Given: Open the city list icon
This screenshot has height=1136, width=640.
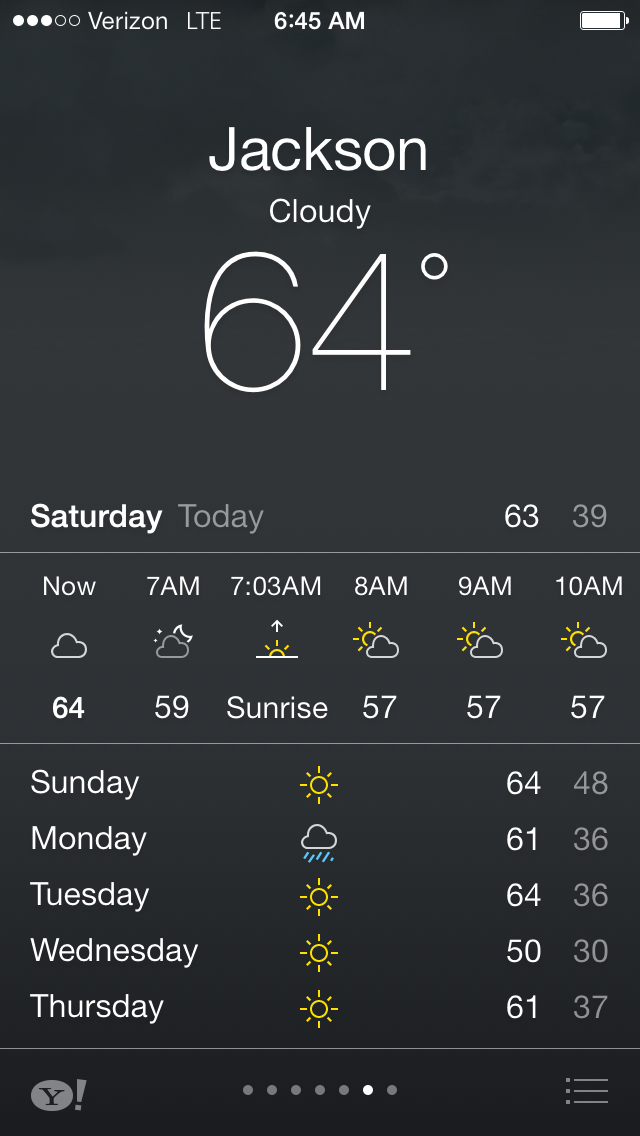Looking at the screenshot, I should tap(586, 1090).
